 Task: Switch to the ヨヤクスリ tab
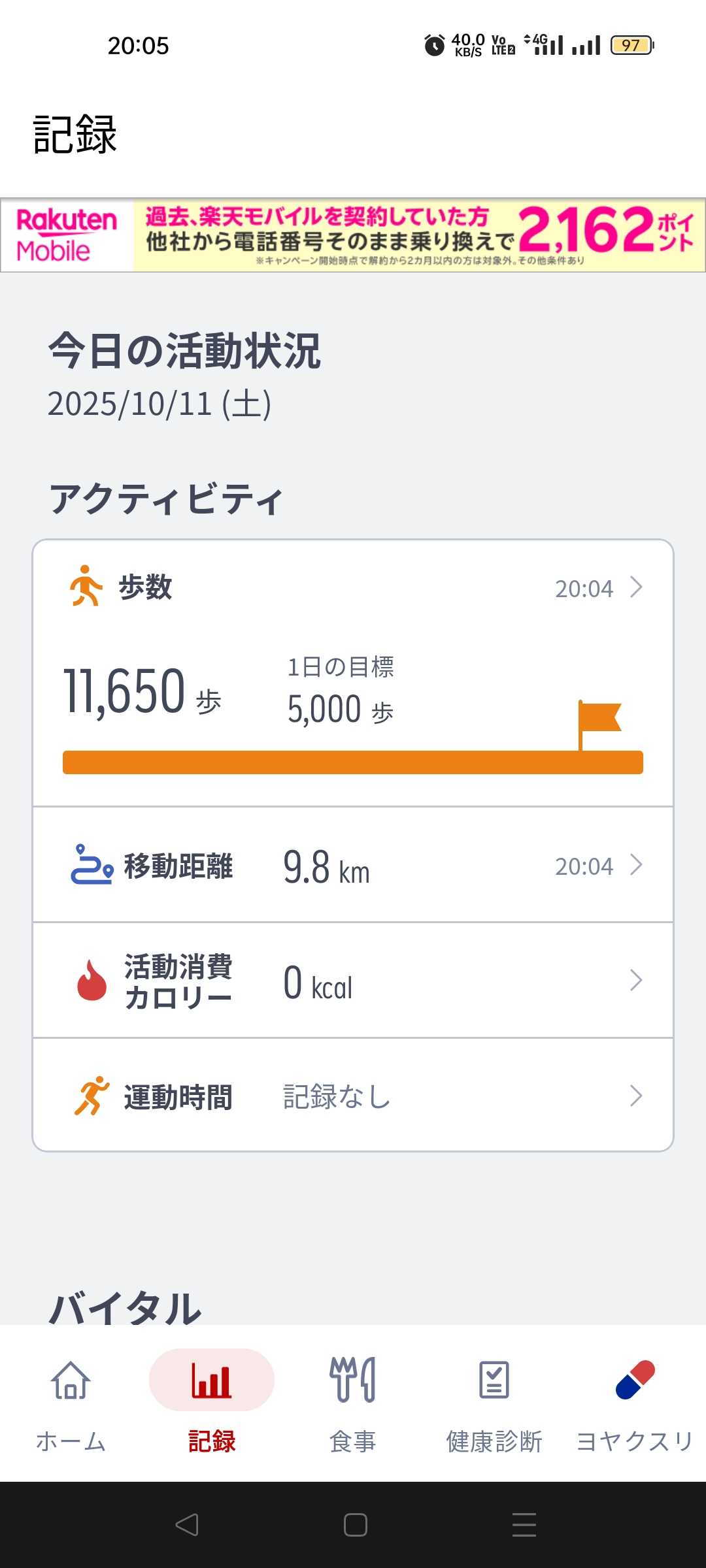[x=635, y=1403]
